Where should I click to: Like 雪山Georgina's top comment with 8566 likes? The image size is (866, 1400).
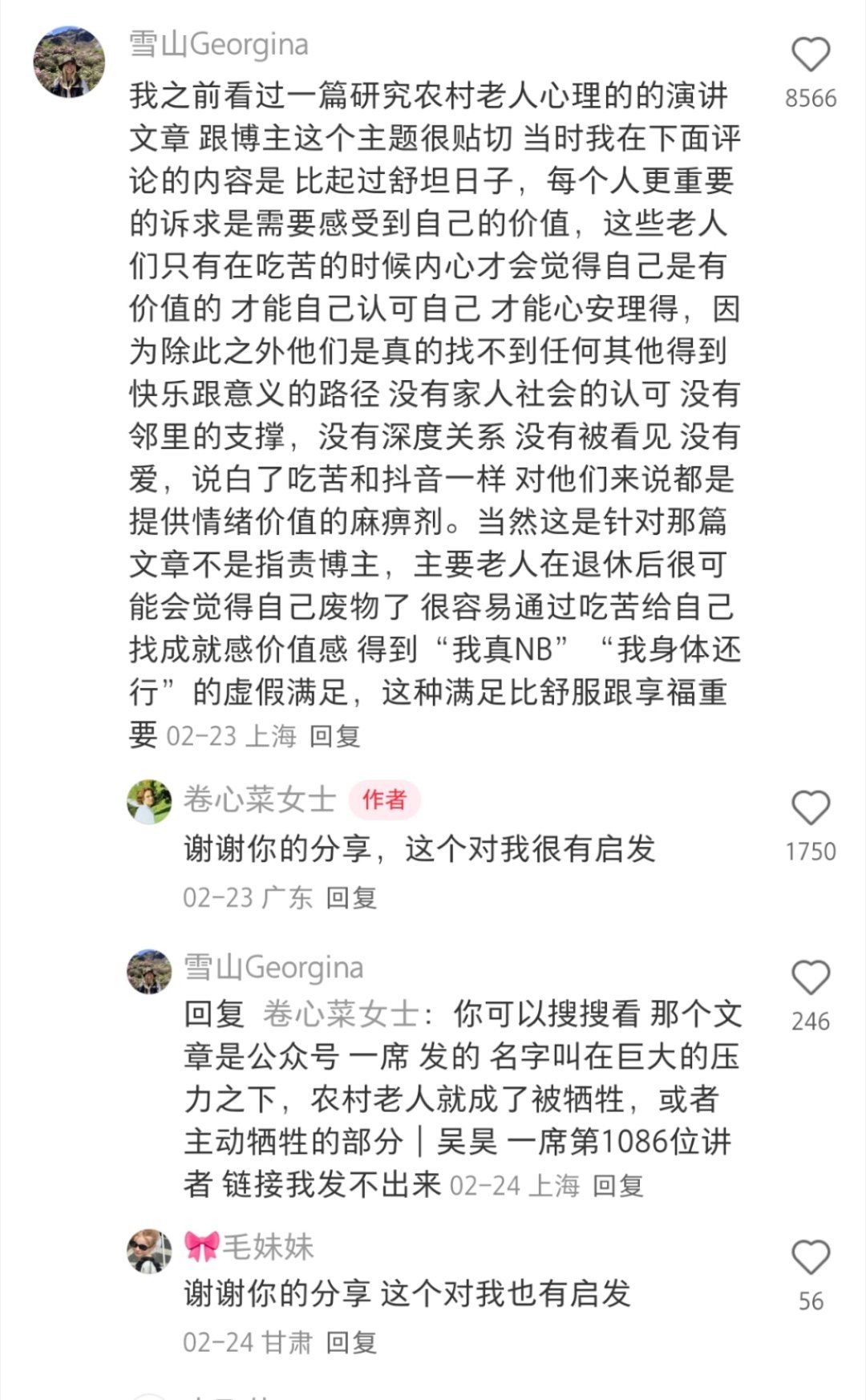click(811, 56)
